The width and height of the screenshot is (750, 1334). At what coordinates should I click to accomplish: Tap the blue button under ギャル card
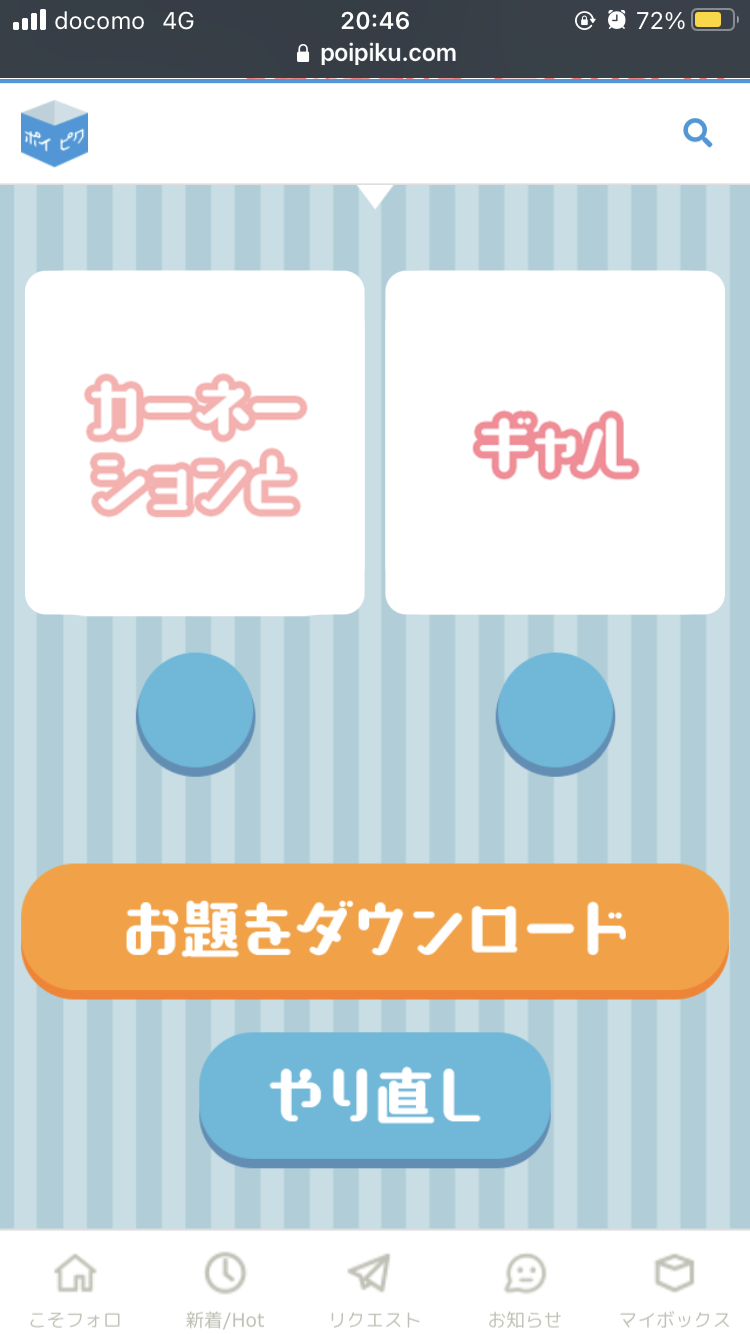pyautogui.click(x=555, y=711)
